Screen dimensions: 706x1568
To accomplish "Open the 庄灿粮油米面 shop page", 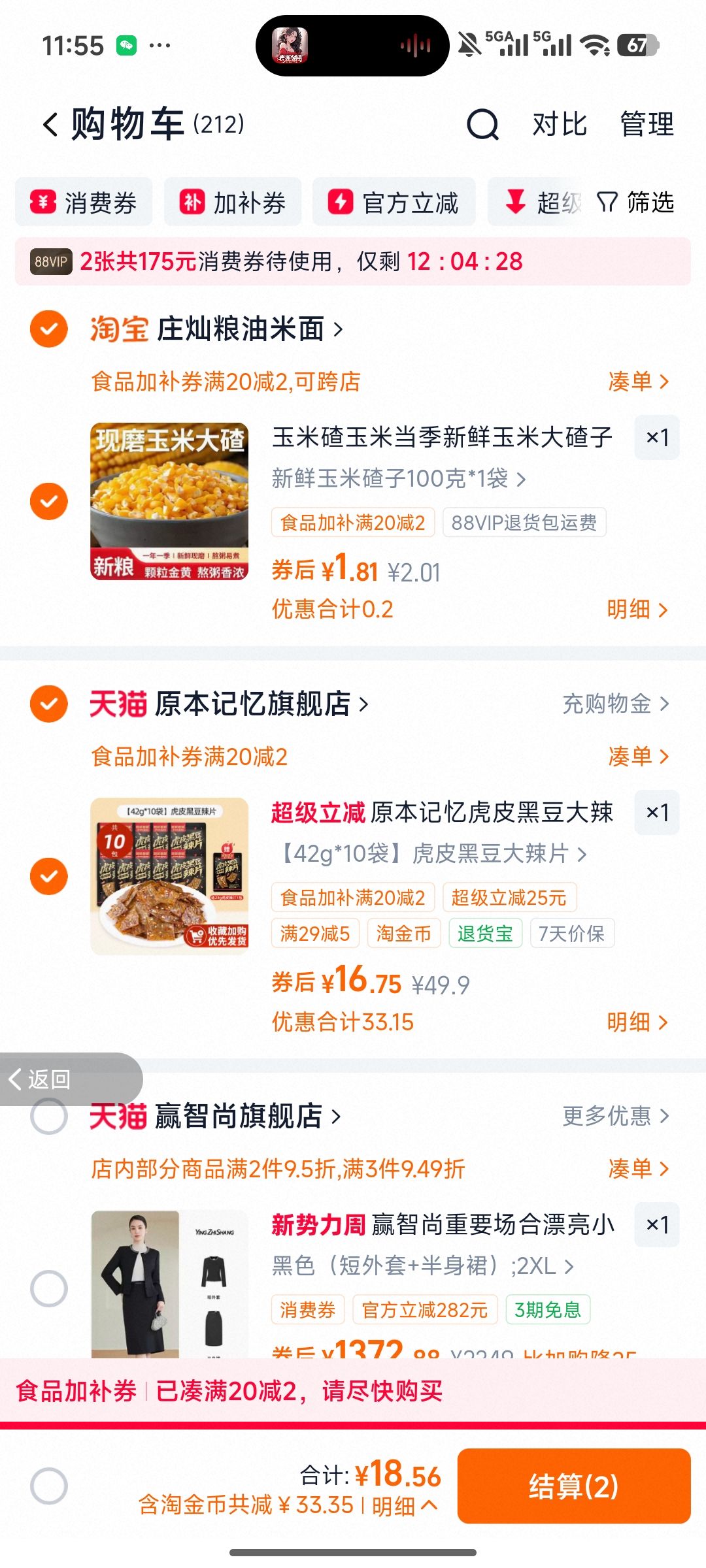I will pos(248,329).
